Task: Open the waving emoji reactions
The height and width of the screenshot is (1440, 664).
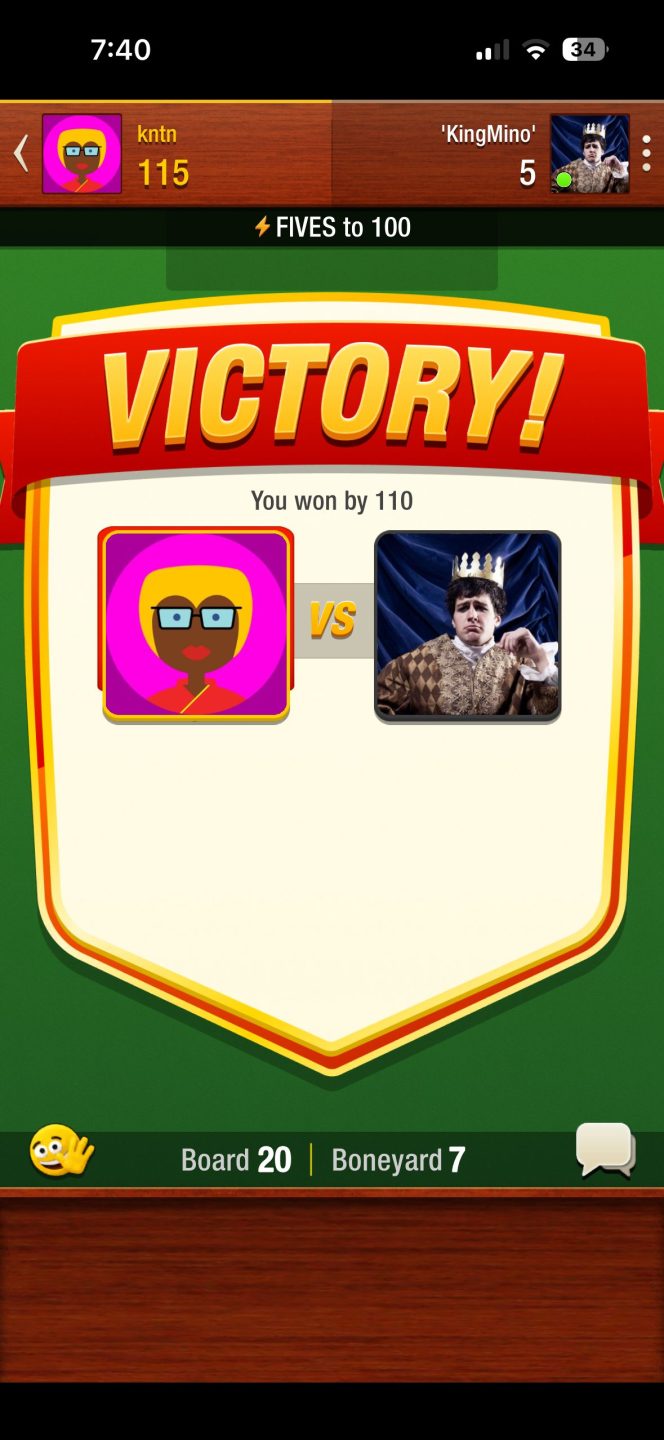Action: (x=62, y=1152)
